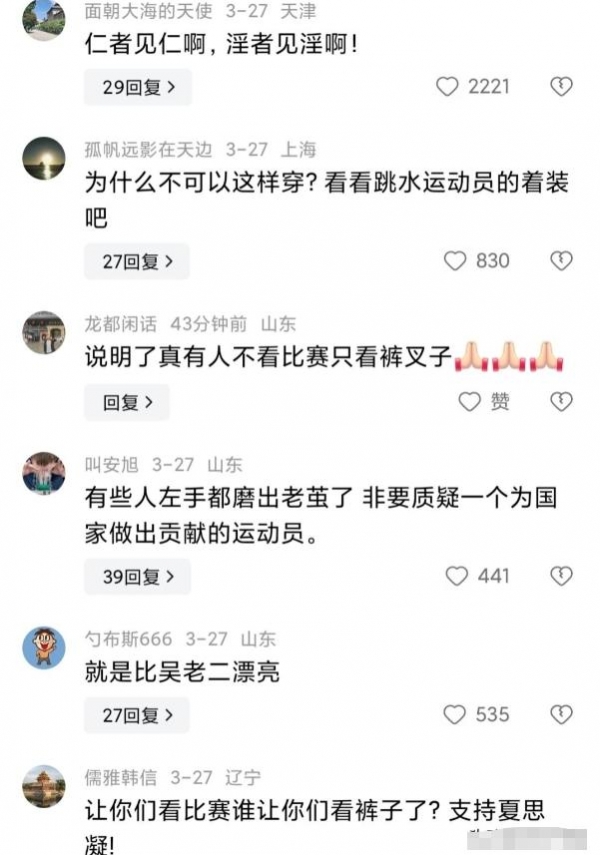Screen dimensions: 600x855
Task: Reply to 龙都闲话's comment
Action: 127,402
